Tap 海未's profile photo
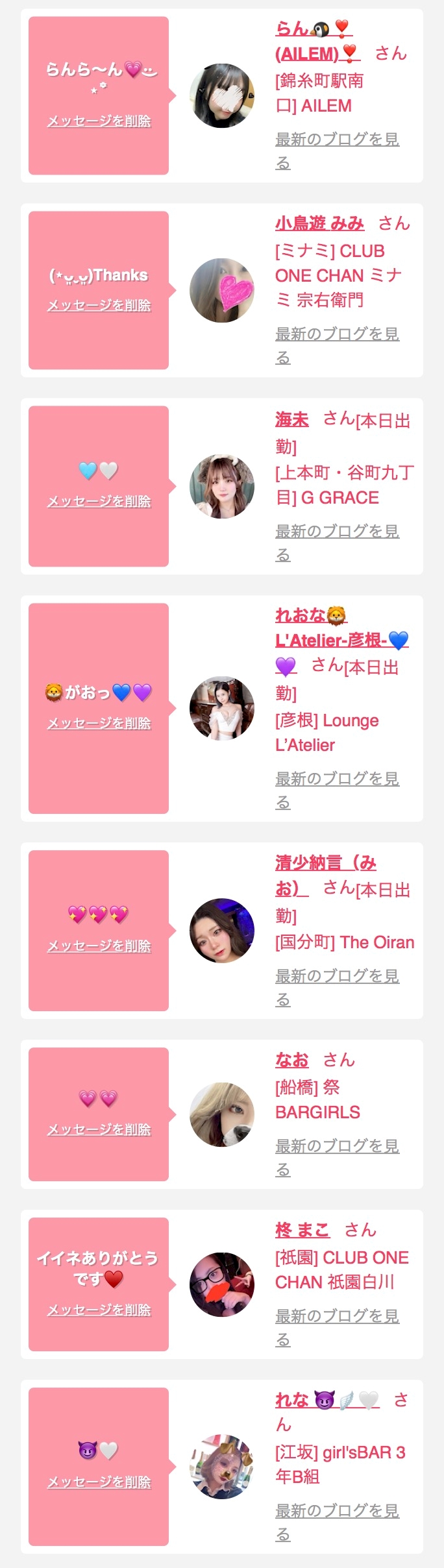This screenshot has width=444, height=1568. 222,487
